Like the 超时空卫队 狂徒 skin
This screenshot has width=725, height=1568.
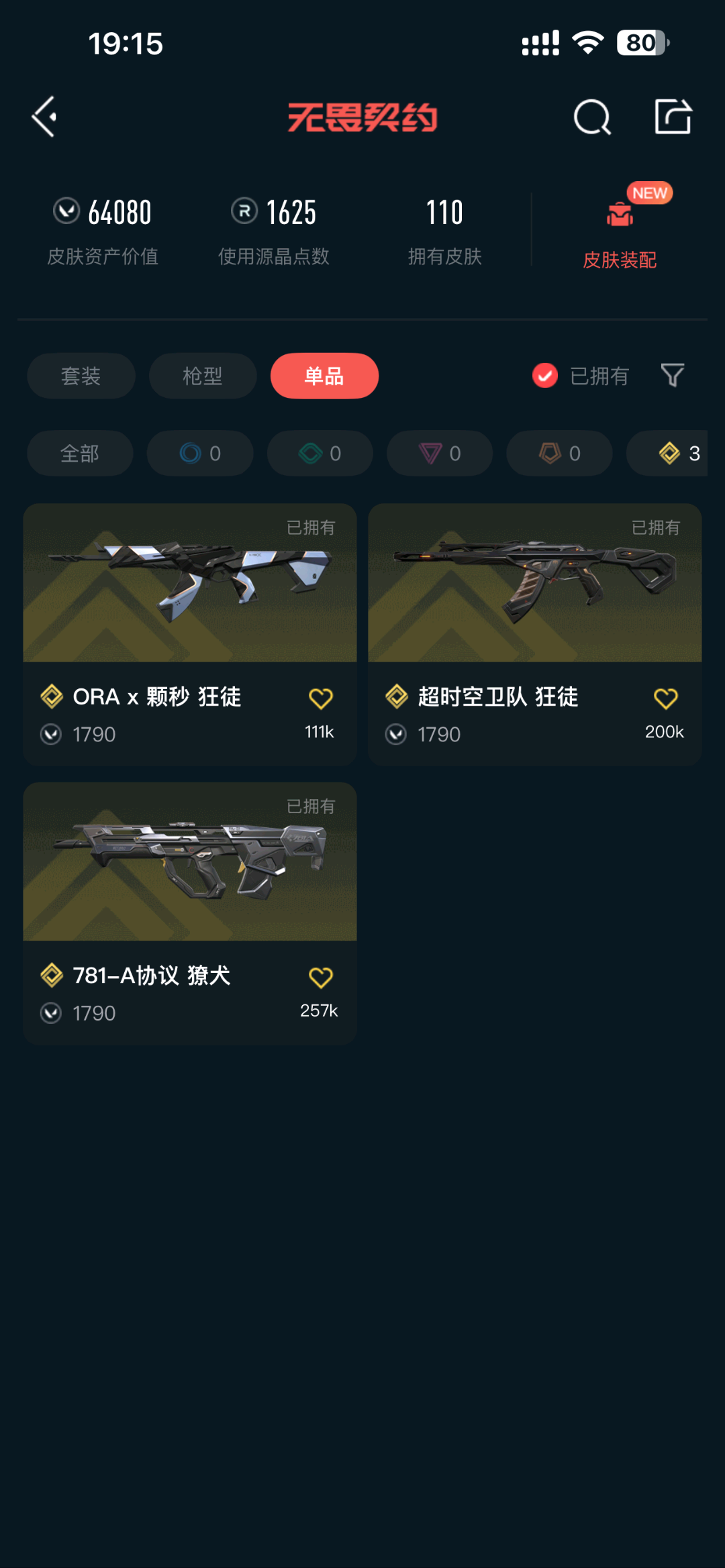pyautogui.click(x=665, y=699)
